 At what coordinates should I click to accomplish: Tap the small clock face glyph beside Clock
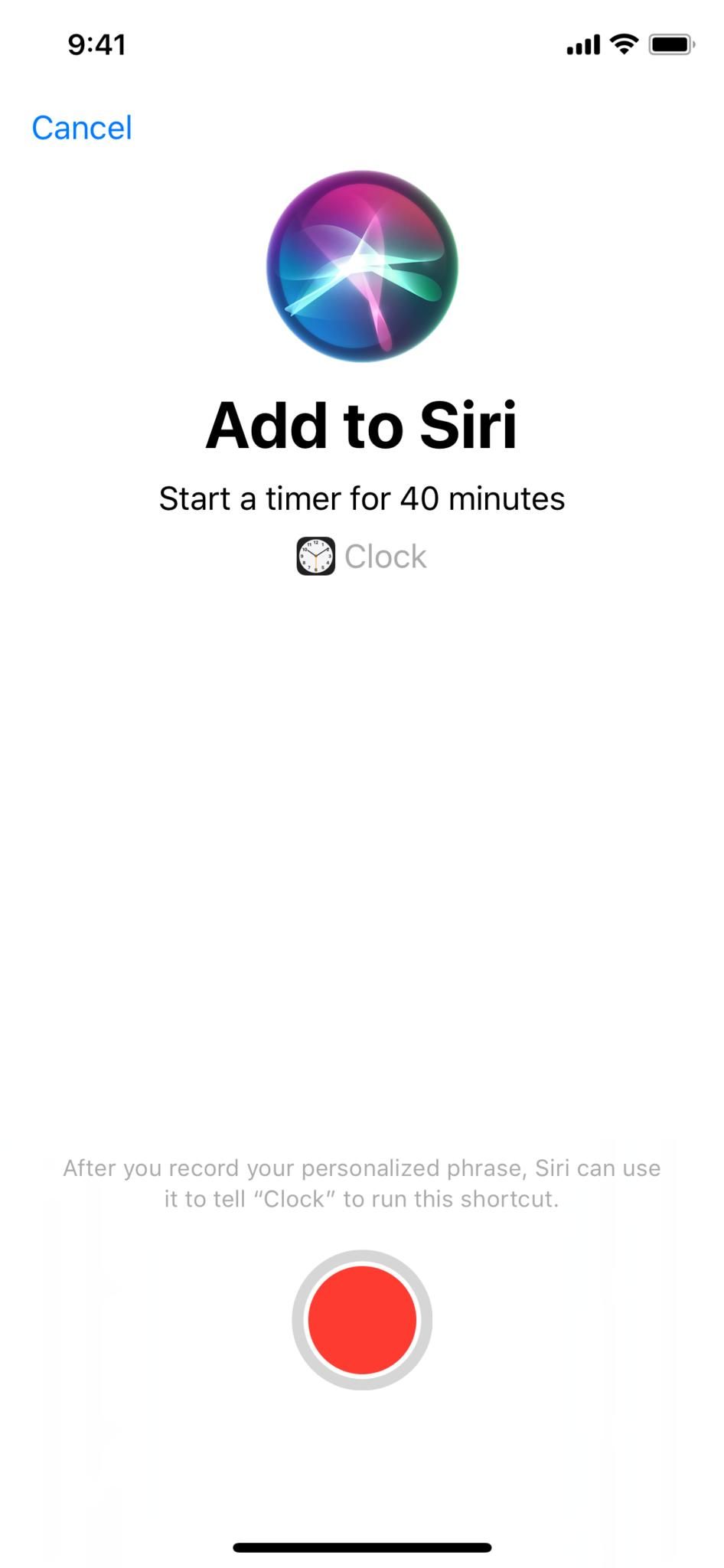(315, 556)
